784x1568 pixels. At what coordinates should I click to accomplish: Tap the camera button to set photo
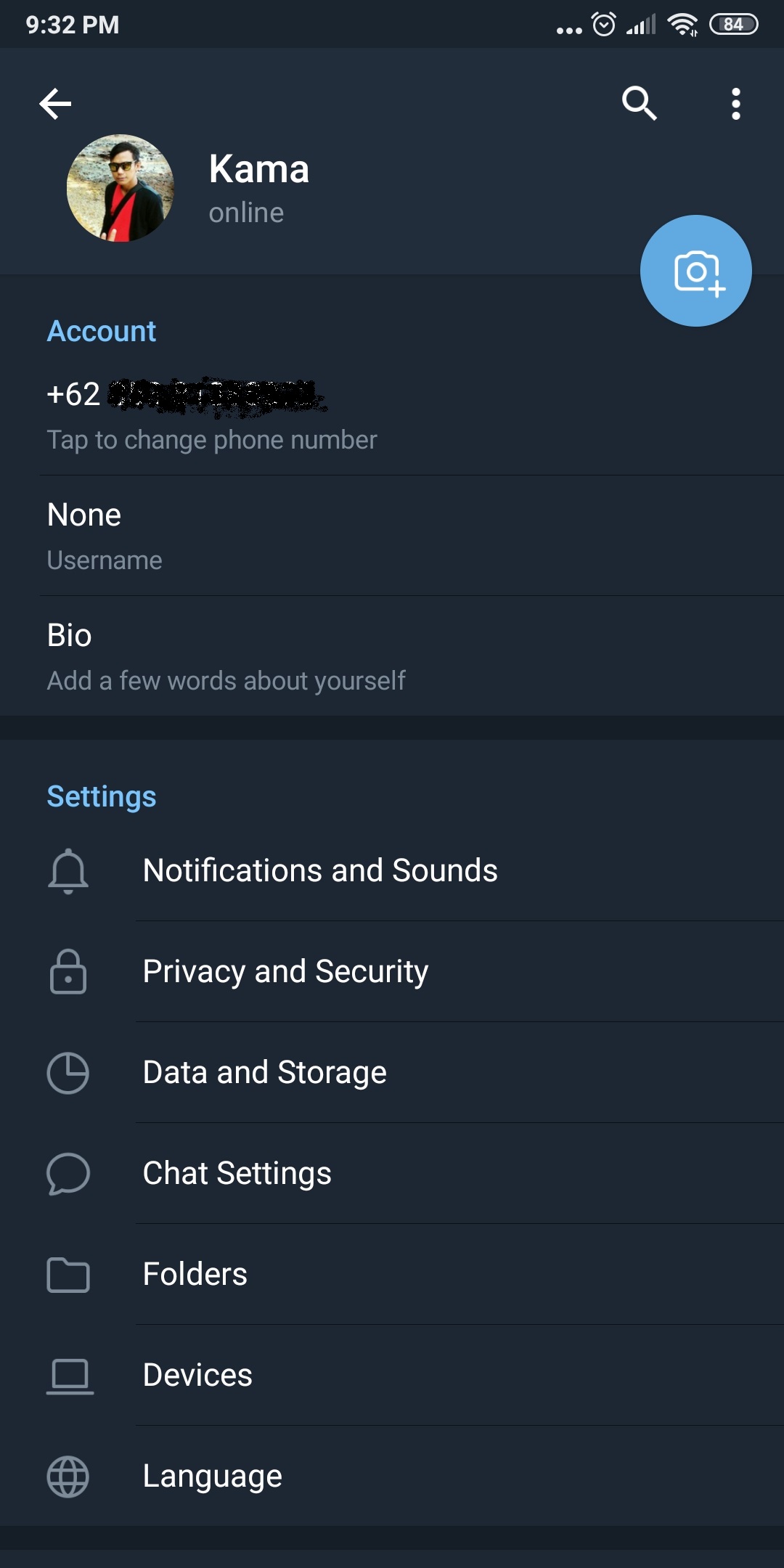coord(695,271)
